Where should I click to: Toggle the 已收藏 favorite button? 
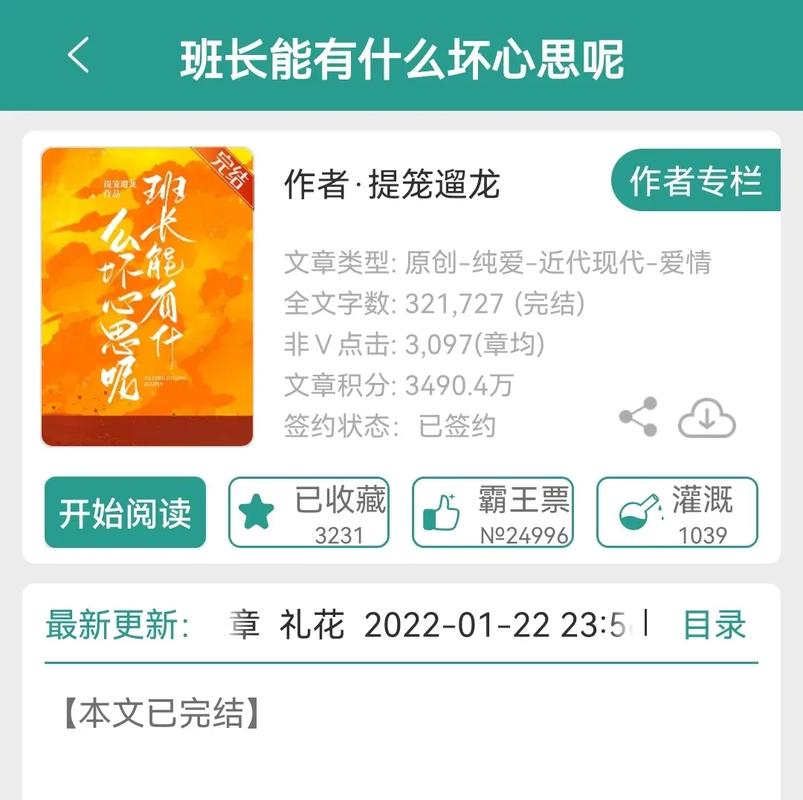(312, 513)
